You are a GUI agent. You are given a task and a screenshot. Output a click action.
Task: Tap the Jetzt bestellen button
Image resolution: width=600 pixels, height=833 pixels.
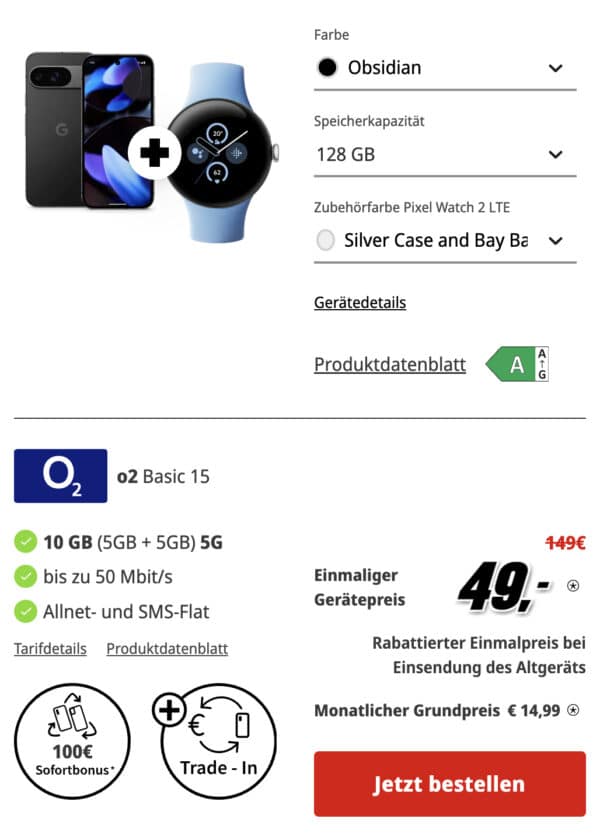tap(449, 784)
